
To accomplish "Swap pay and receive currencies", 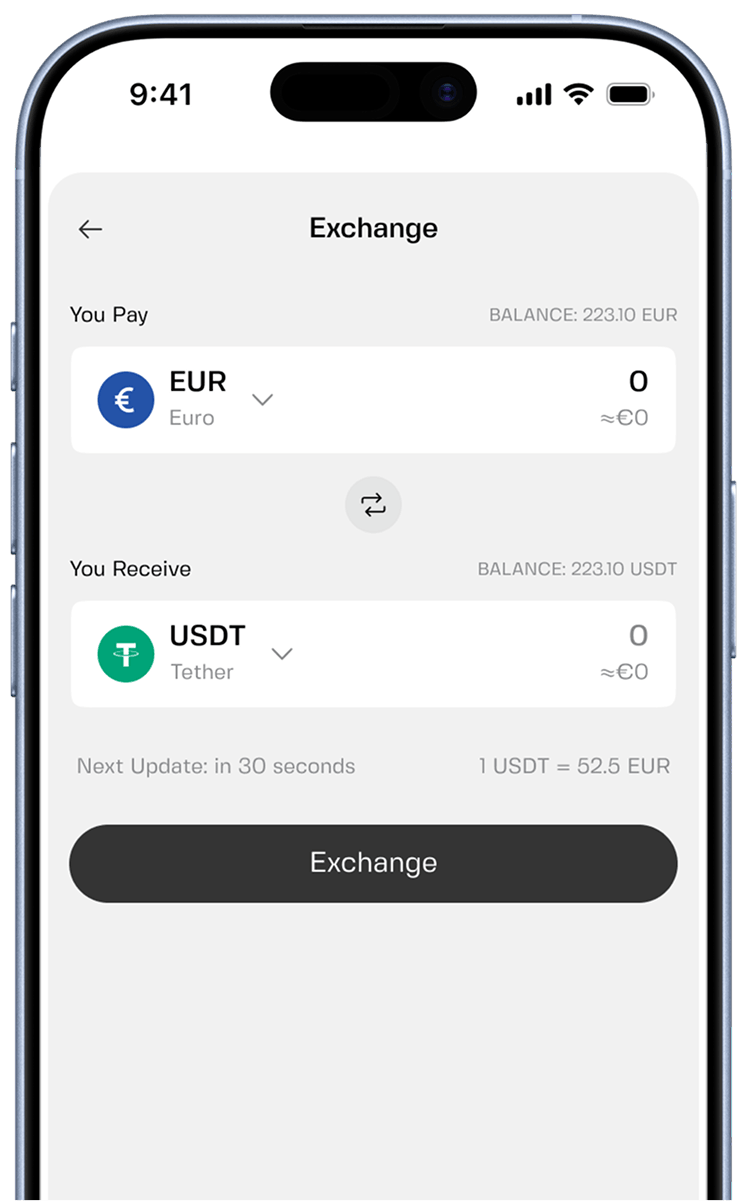I will [373, 505].
